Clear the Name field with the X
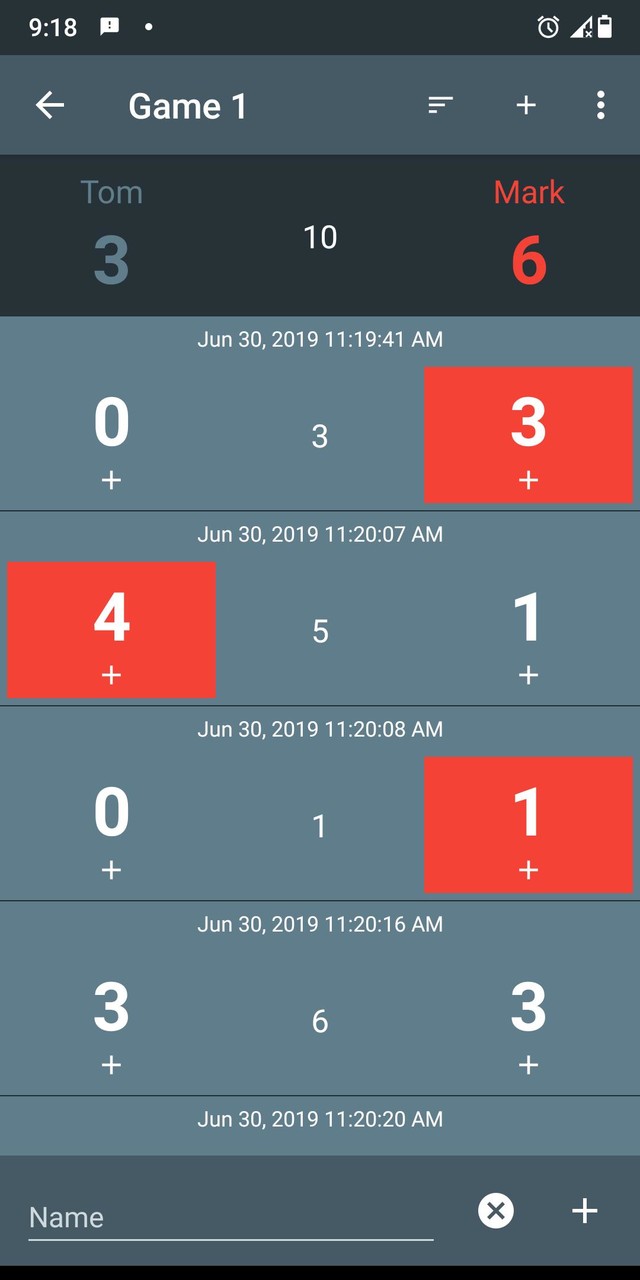This screenshot has height=1280, width=640. [495, 1212]
